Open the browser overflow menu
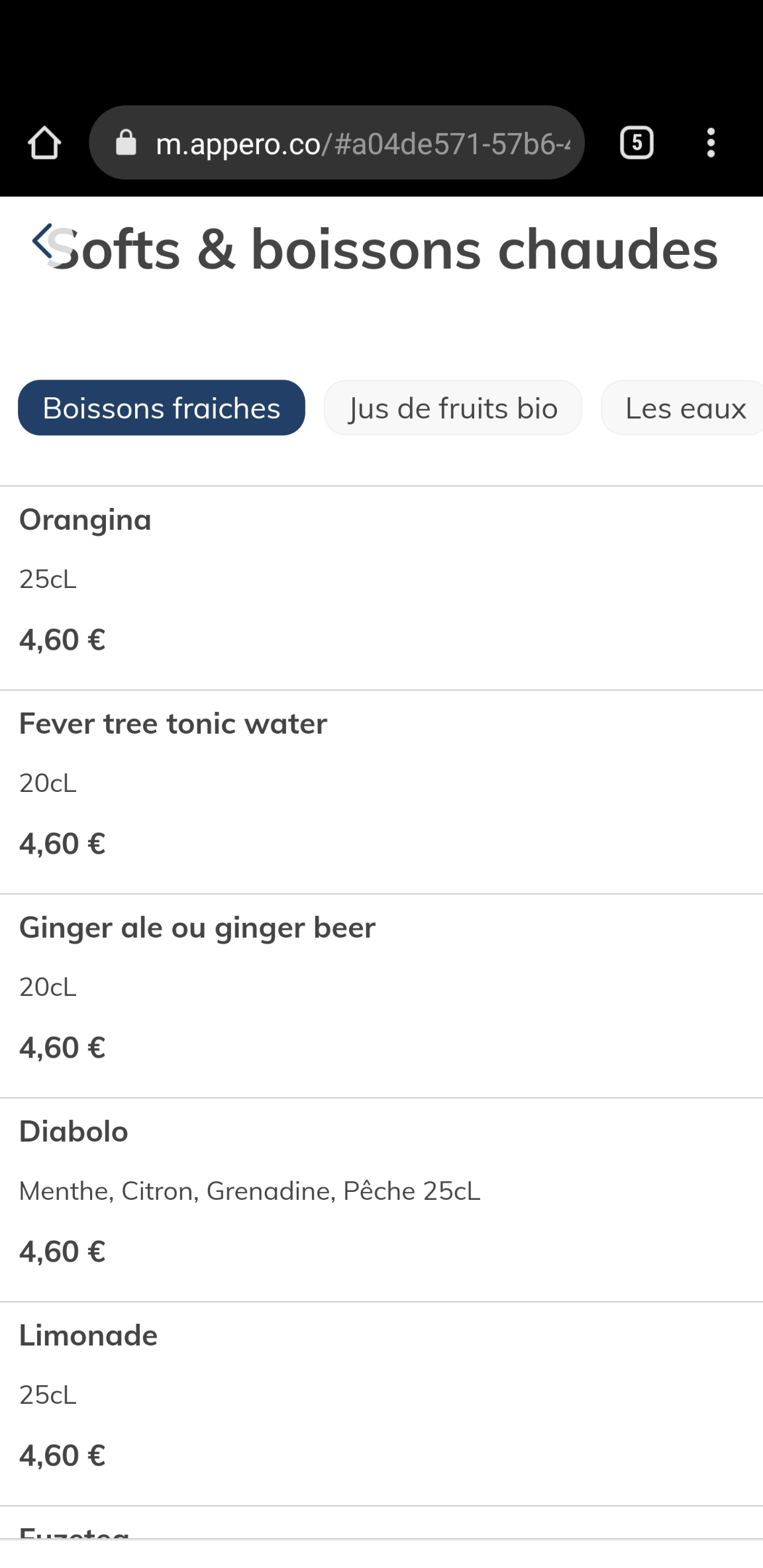The width and height of the screenshot is (763, 1568). coord(711,143)
